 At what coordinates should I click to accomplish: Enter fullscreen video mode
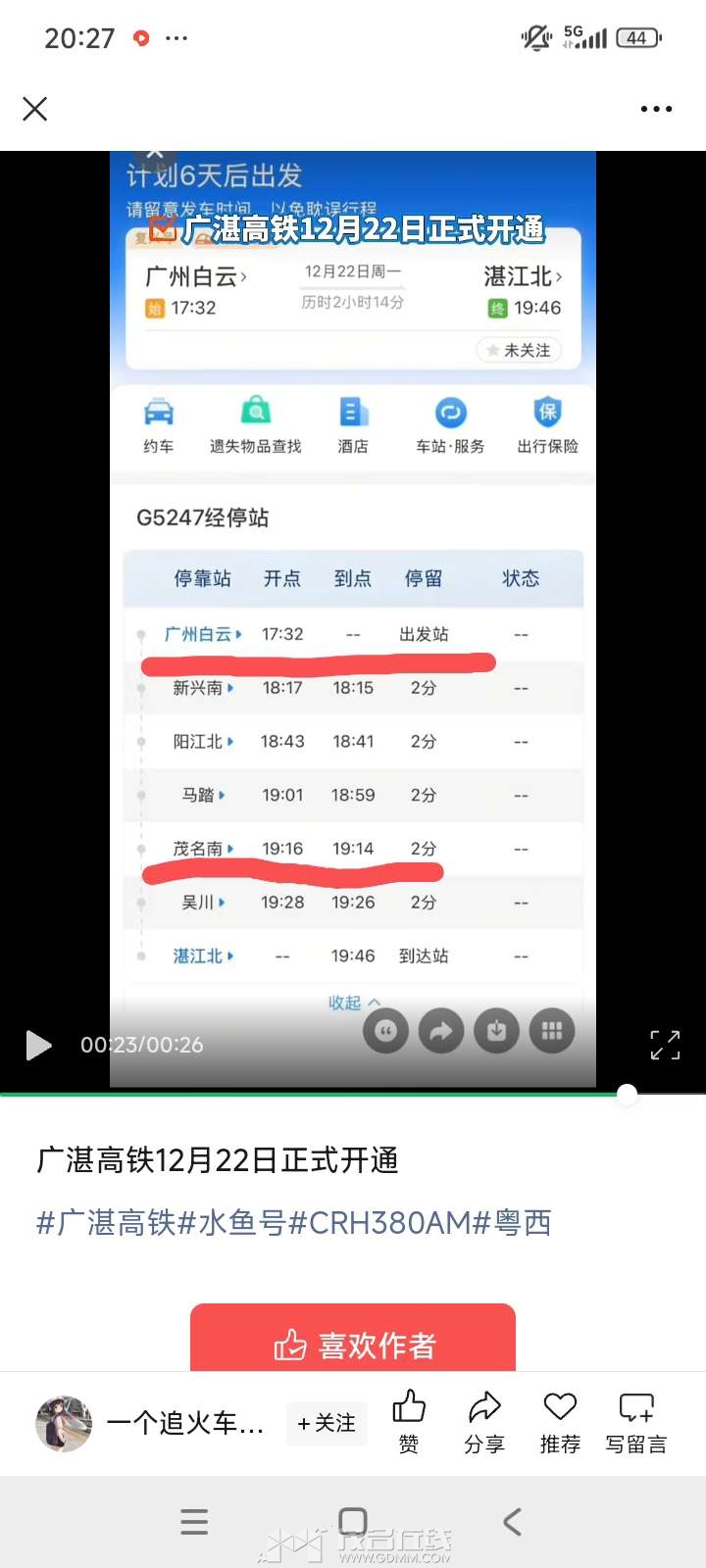click(x=665, y=1045)
